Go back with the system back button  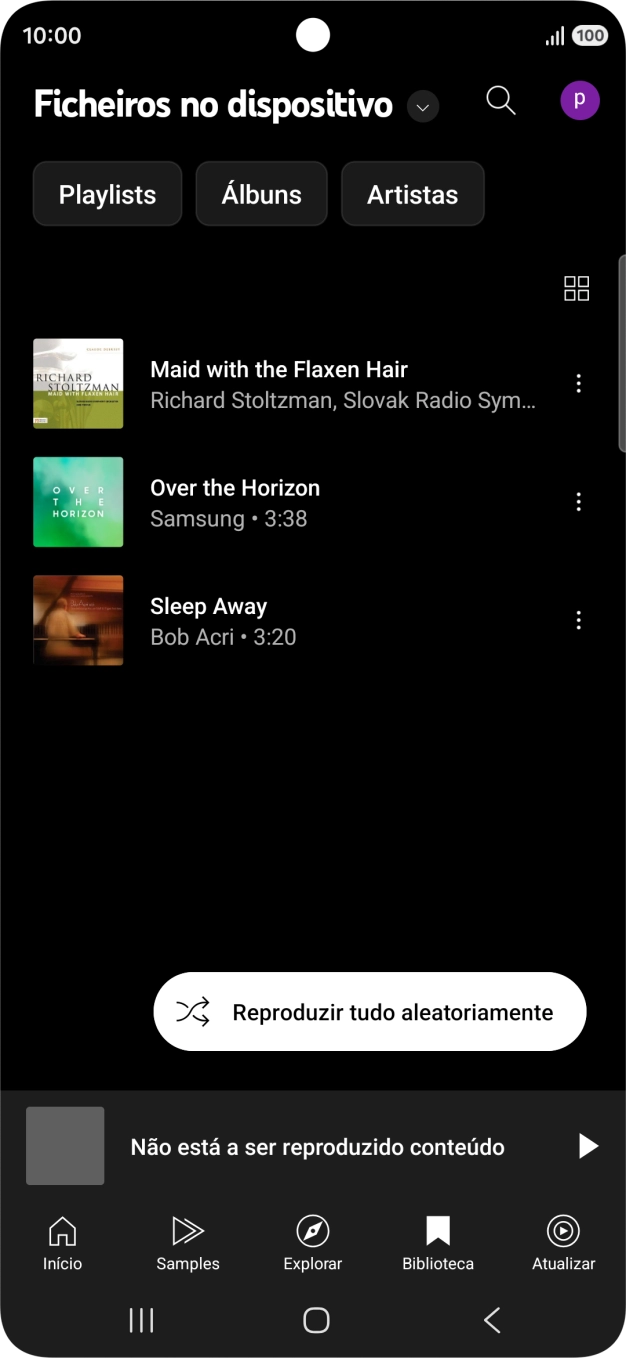(x=492, y=1320)
